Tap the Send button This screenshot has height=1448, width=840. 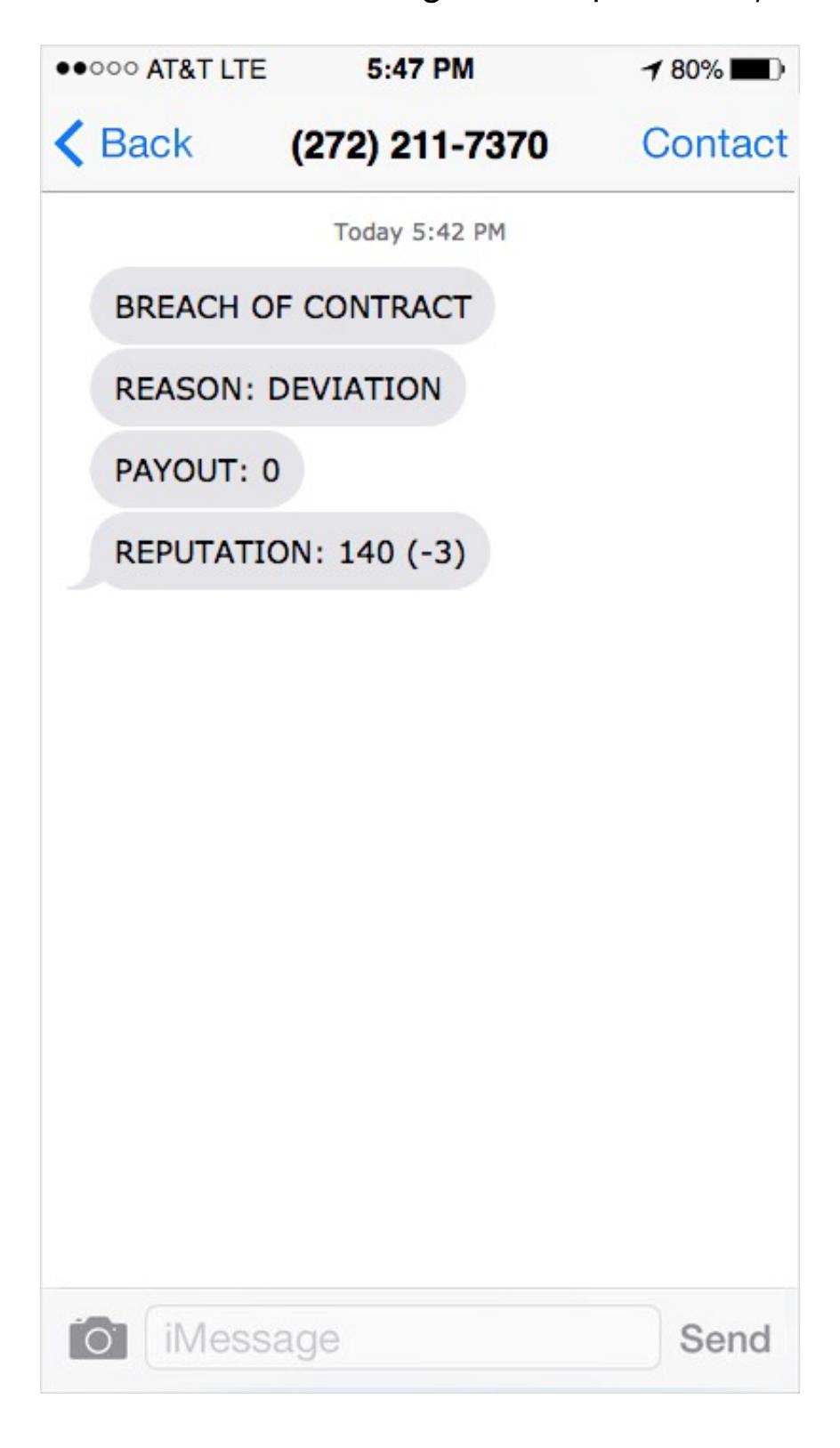pyautogui.click(x=724, y=1339)
